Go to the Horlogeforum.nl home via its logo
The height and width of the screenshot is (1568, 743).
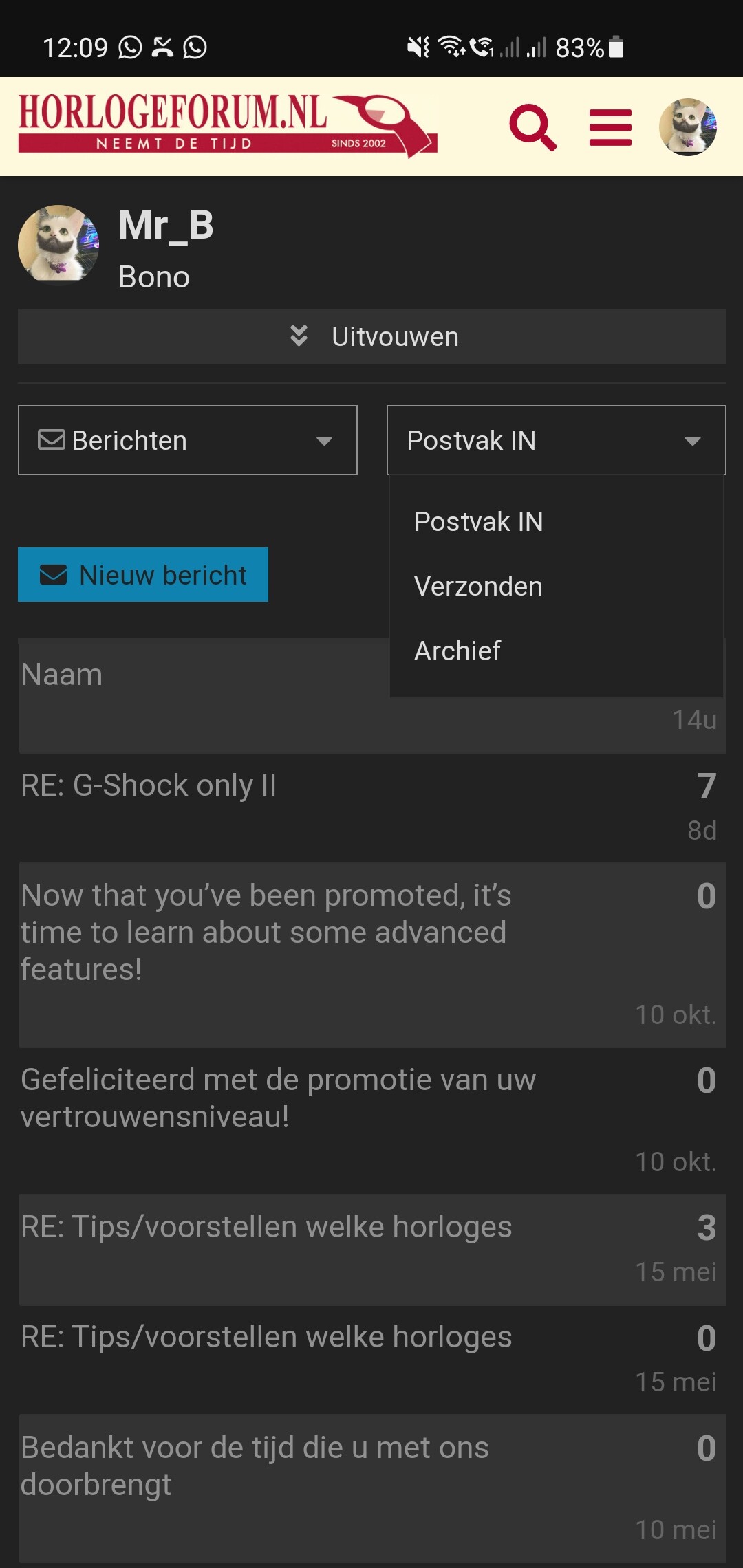[x=228, y=126]
